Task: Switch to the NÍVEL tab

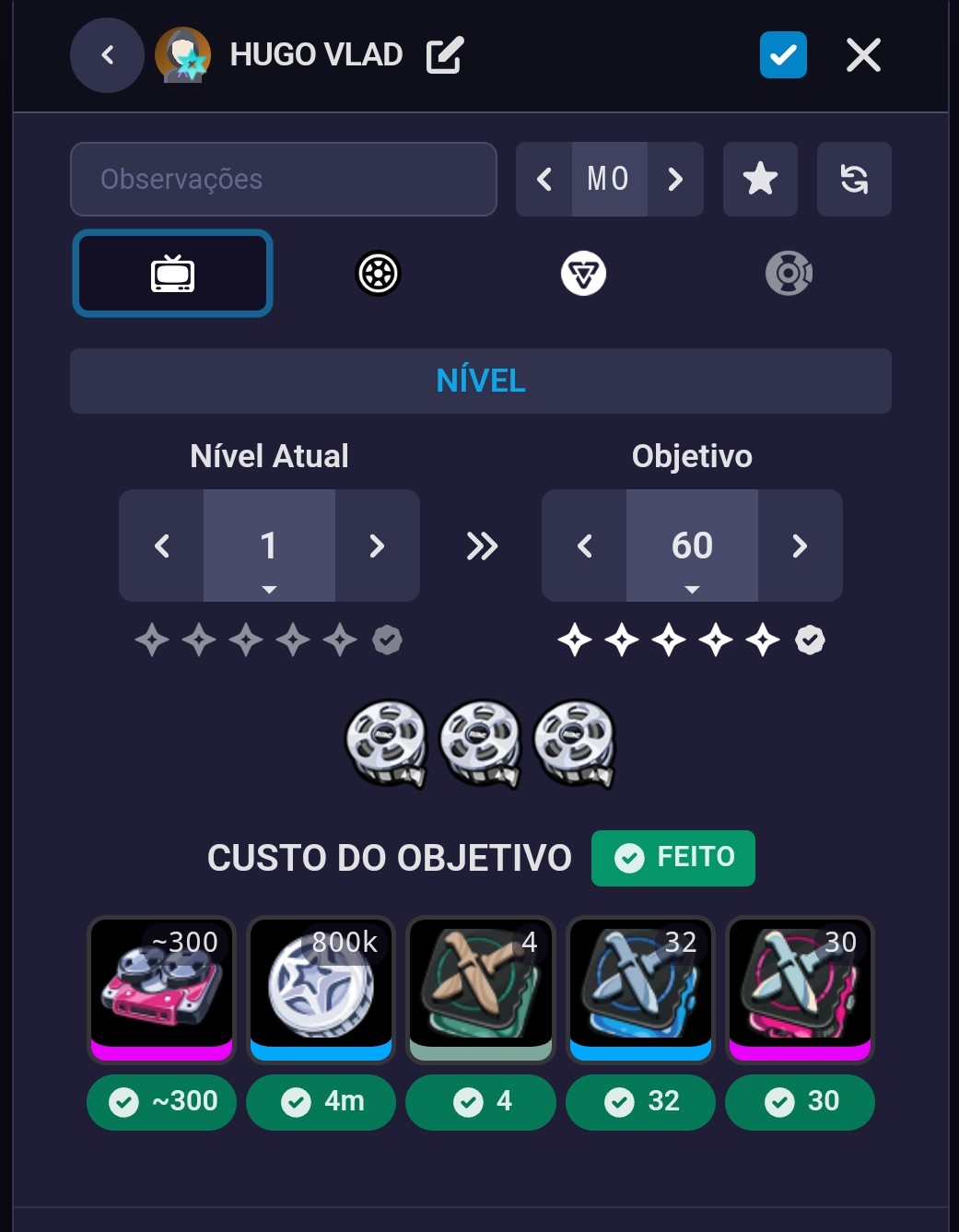Action: tap(480, 381)
